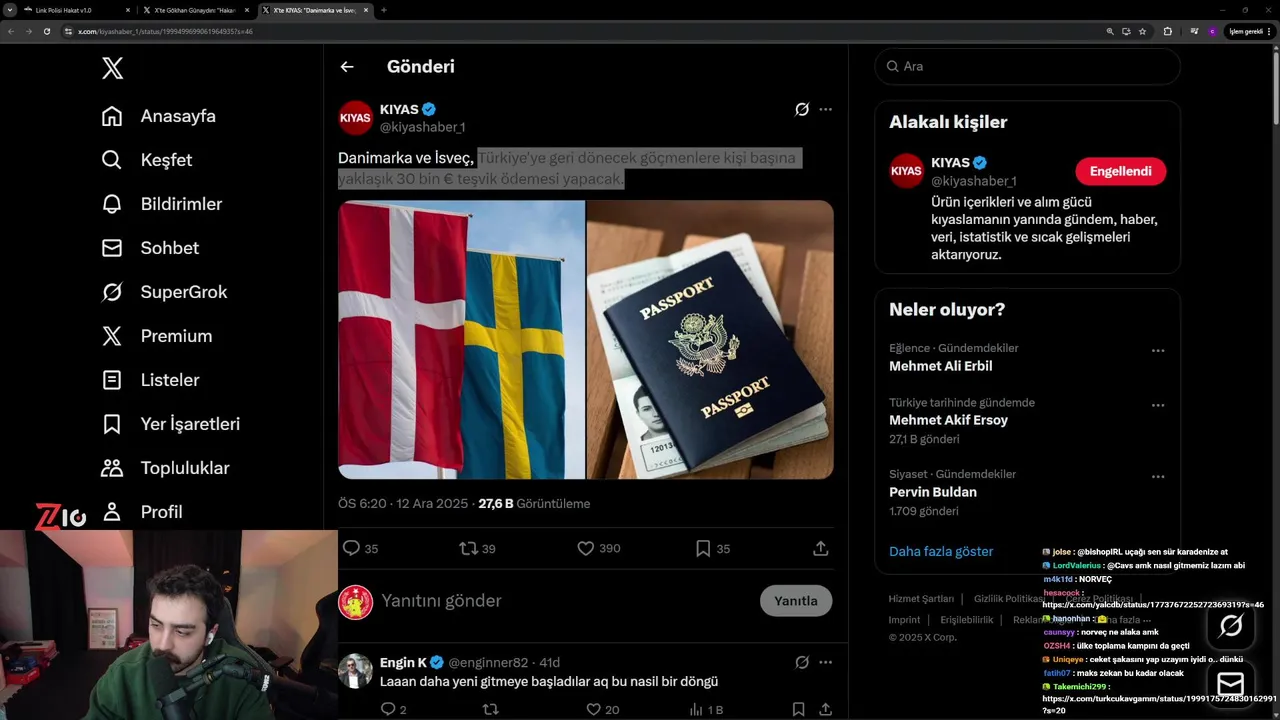Screen dimensions: 1280x720
Task: Like the KIYAS post
Action: pos(587,548)
